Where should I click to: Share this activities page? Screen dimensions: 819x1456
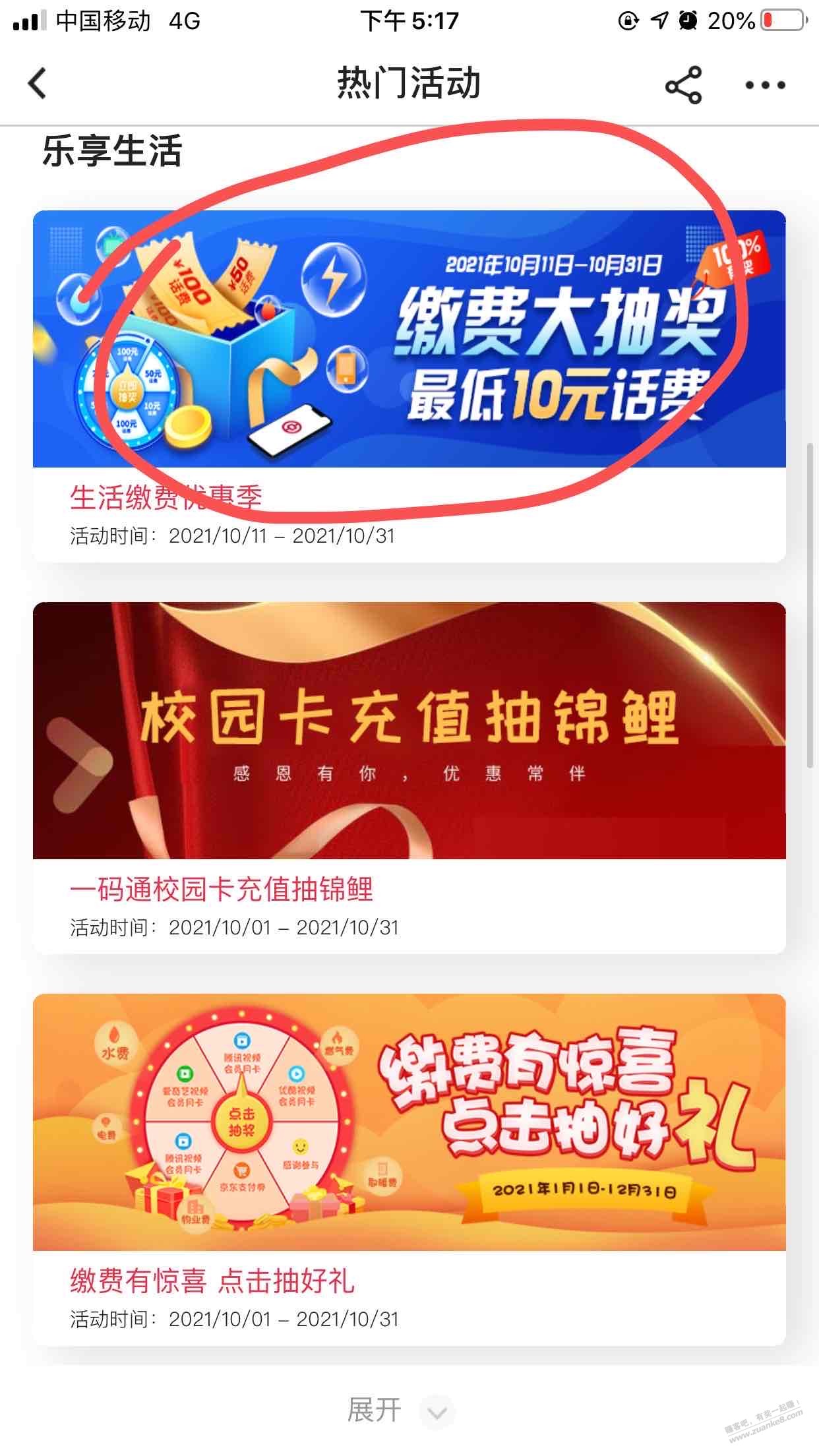pyautogui.click(x=683, y=85)
